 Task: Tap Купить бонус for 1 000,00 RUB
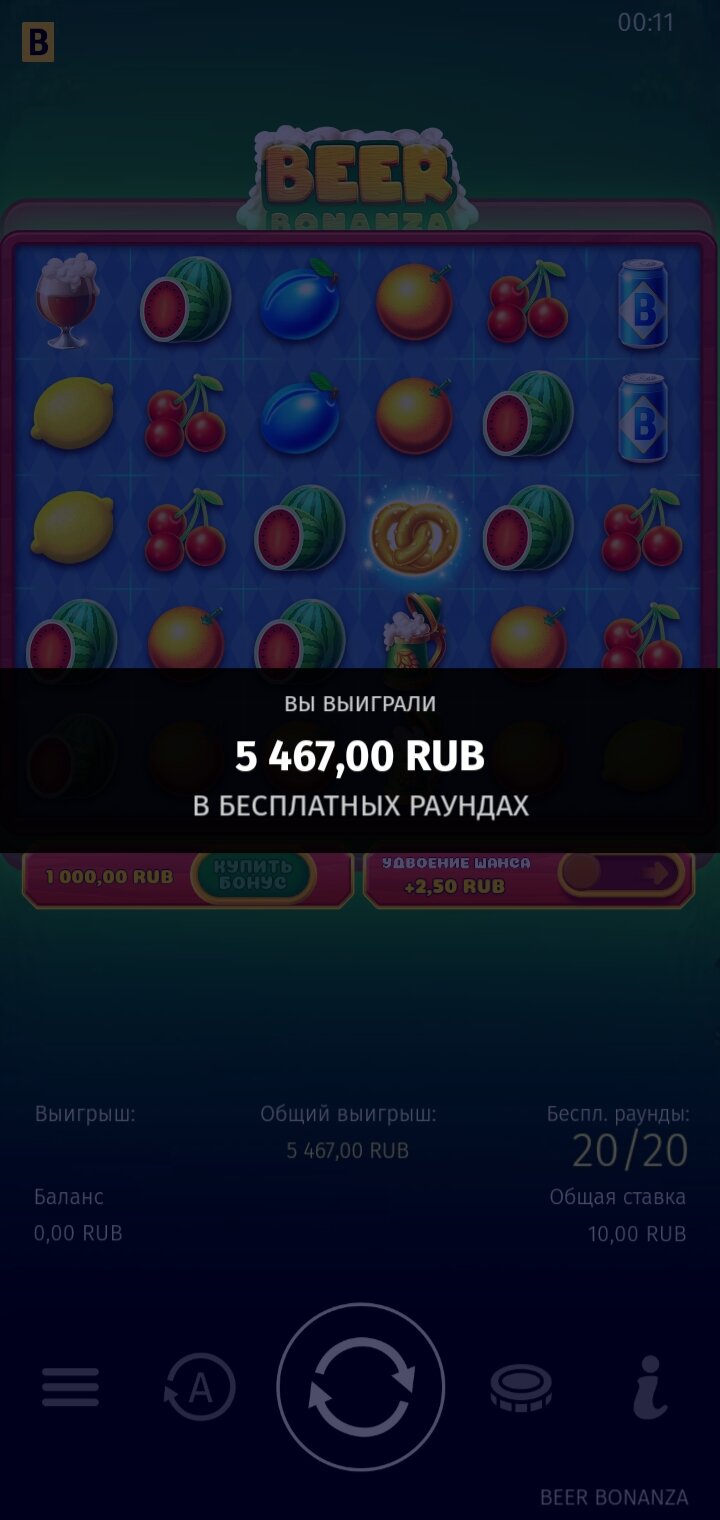coord(254,877)
